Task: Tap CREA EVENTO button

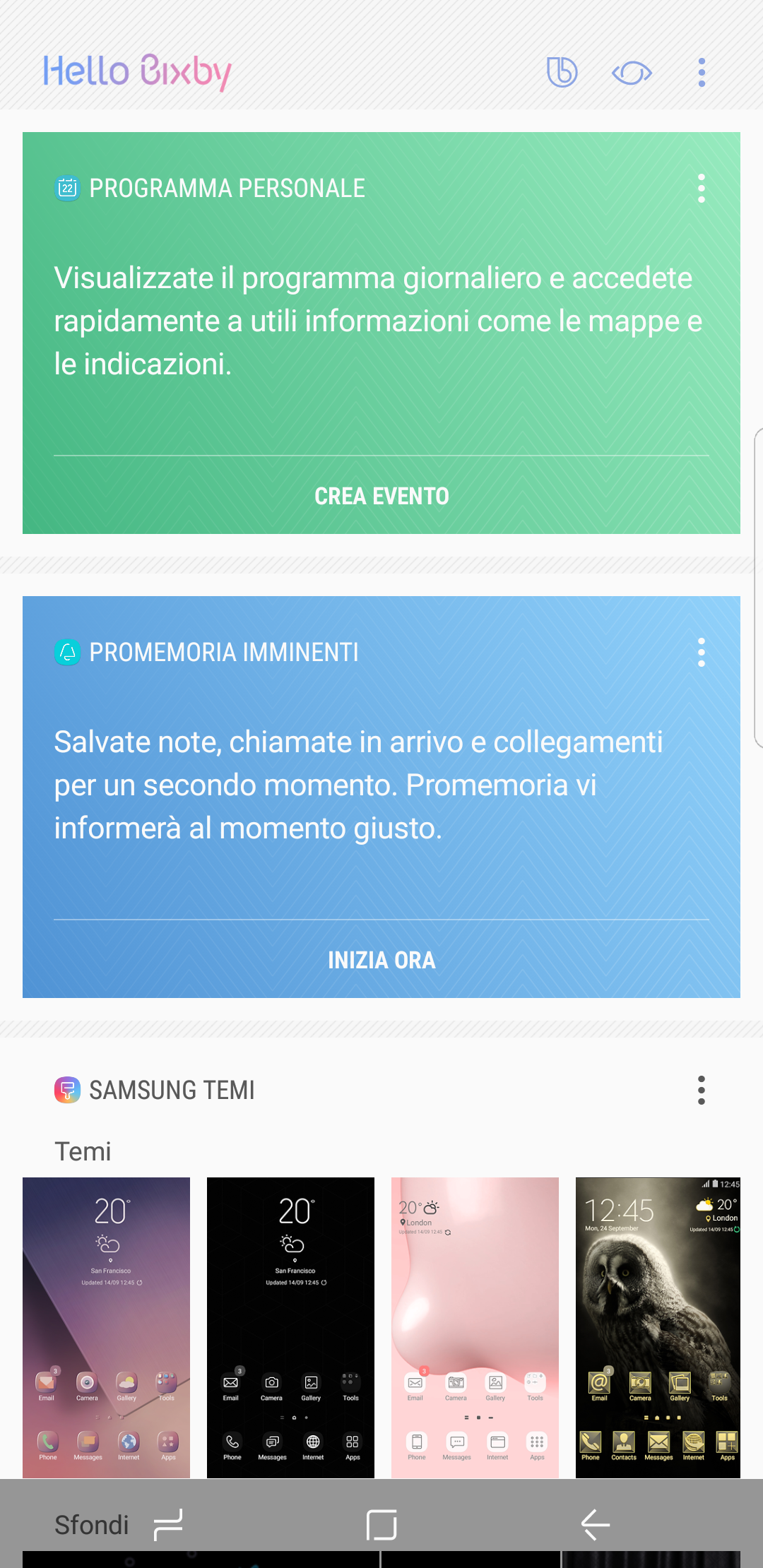Action: (x=381, y=496)
